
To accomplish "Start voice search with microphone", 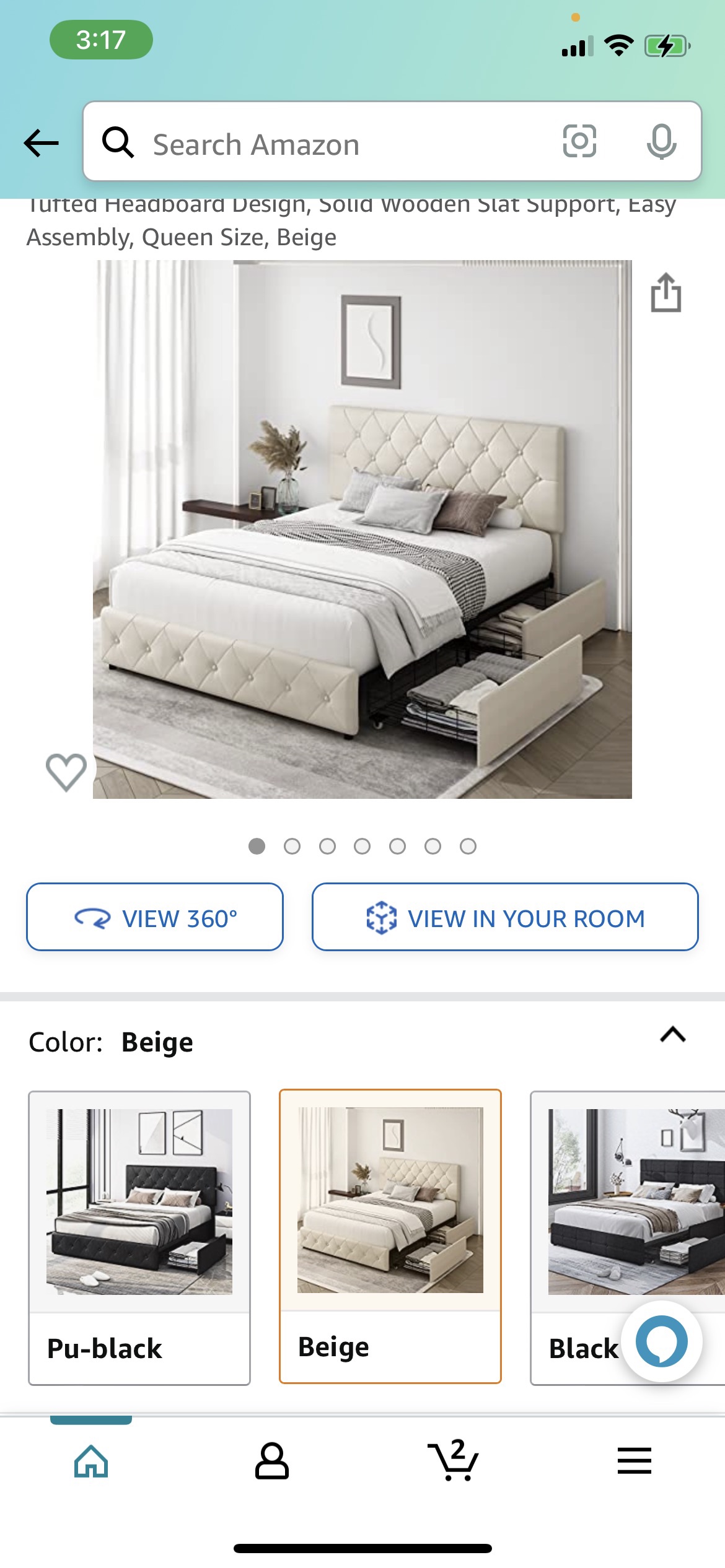I will tap(661, 141).
